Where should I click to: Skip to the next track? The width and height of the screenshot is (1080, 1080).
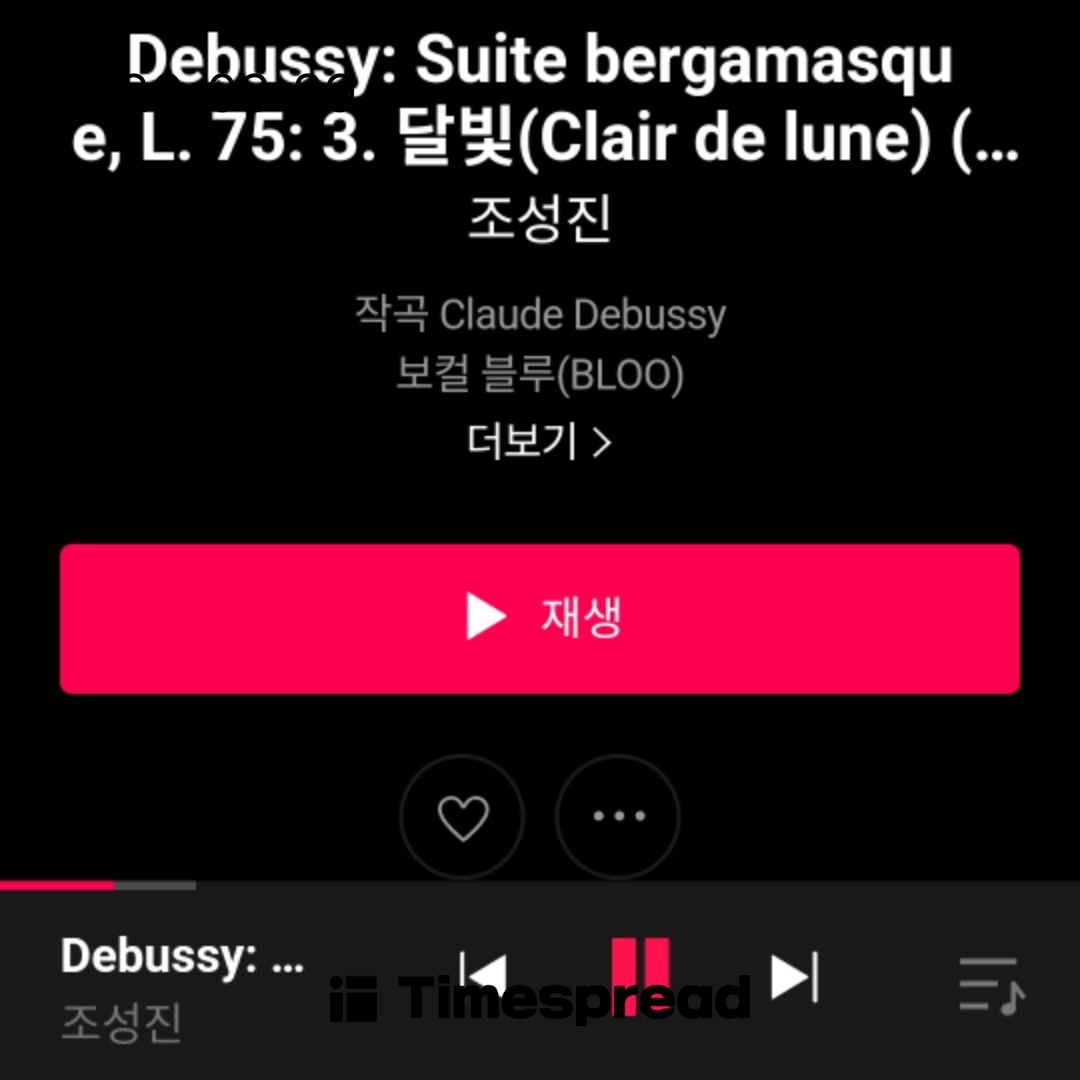pos(795,976)
